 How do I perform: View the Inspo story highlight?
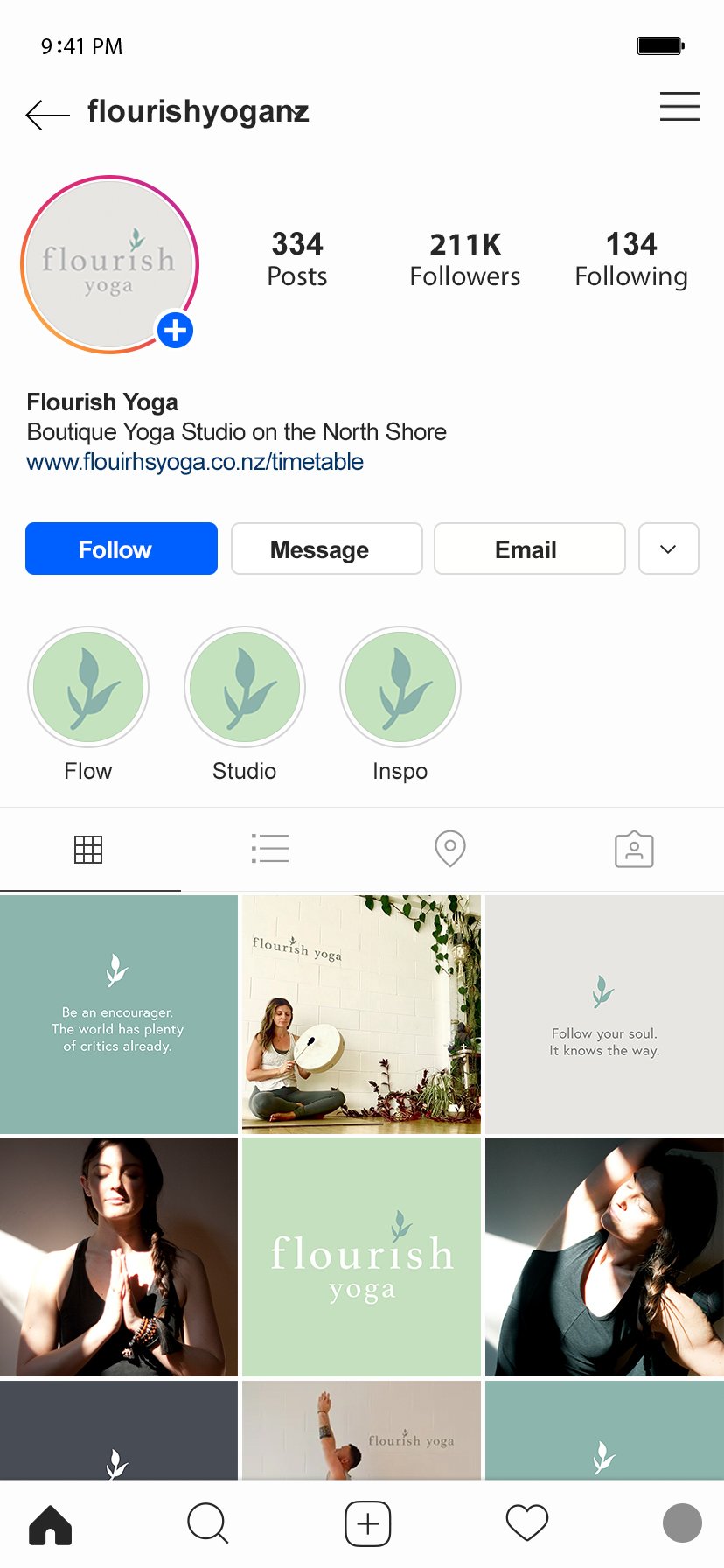coord(400,687)
